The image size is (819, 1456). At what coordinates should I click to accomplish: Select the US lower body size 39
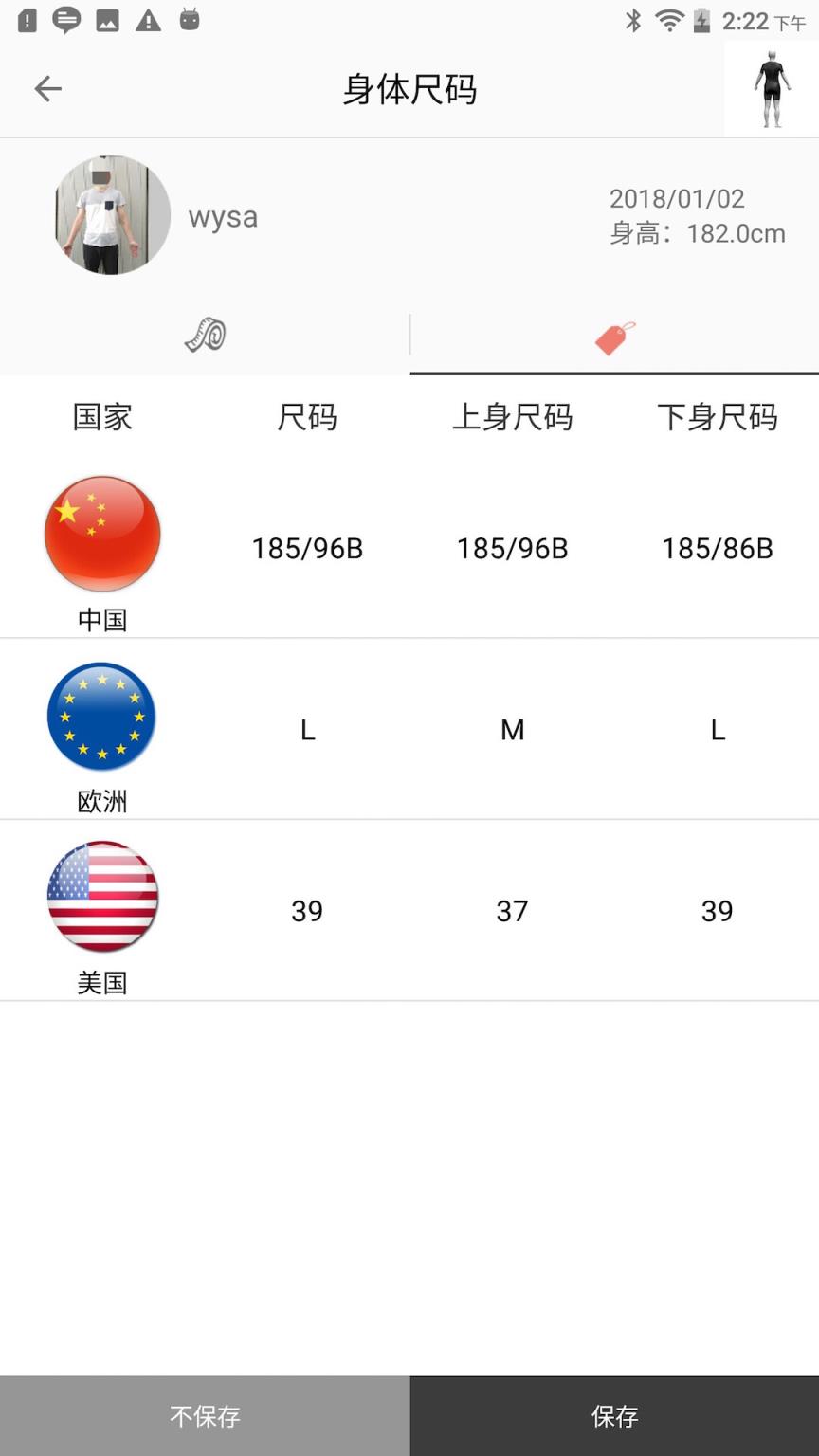click(718, 911)
